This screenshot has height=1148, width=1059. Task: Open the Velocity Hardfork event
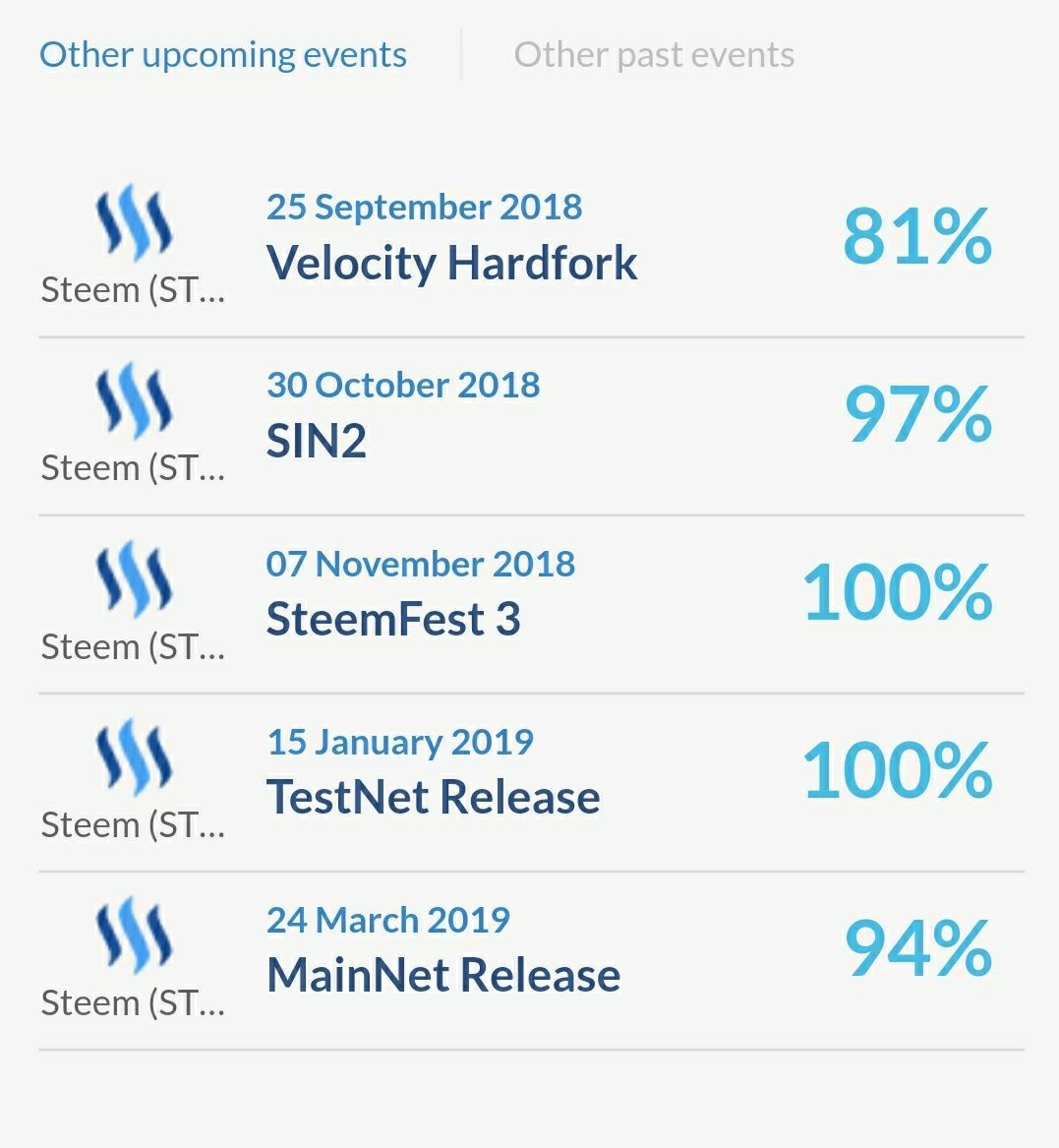coord(451,263)
